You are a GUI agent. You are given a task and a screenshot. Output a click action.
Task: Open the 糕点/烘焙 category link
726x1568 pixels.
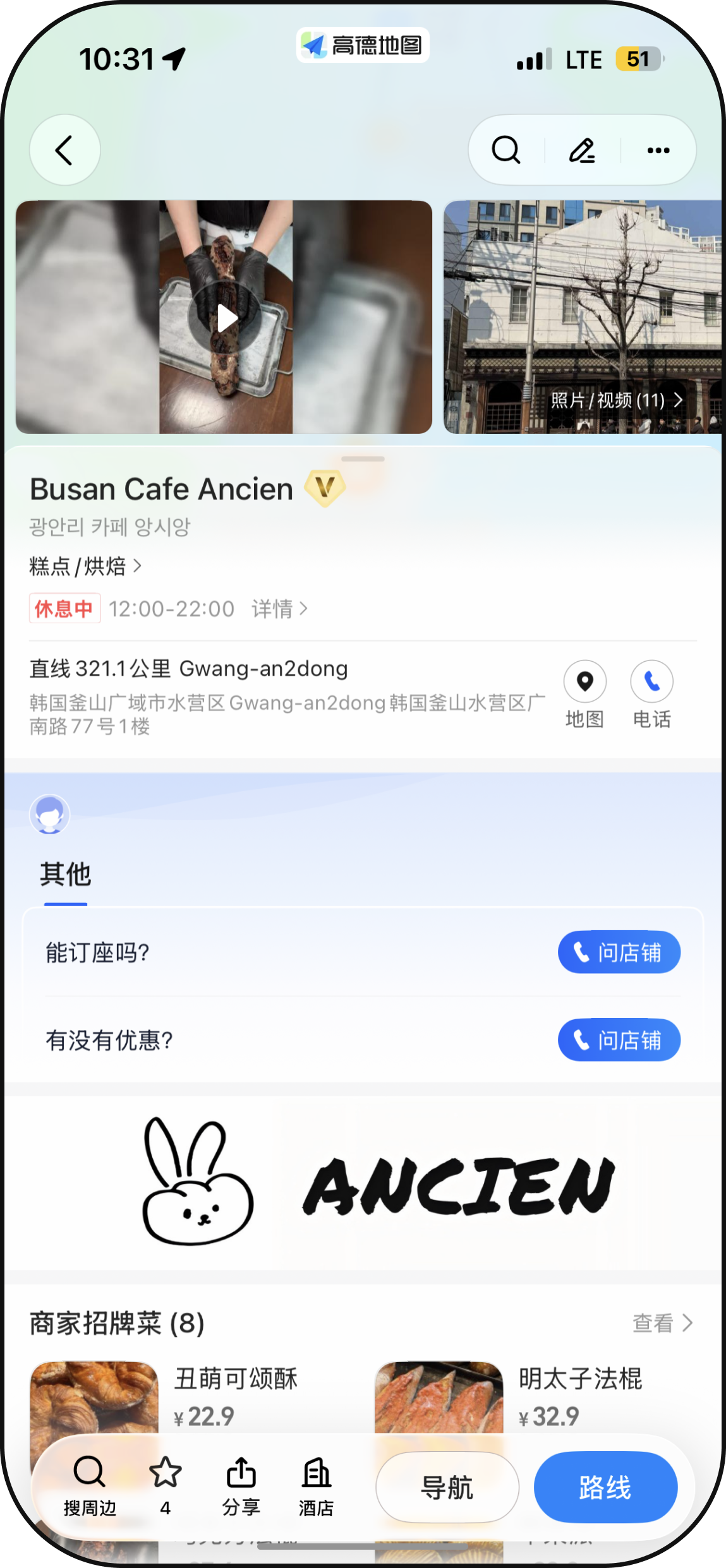coord(85,566)
